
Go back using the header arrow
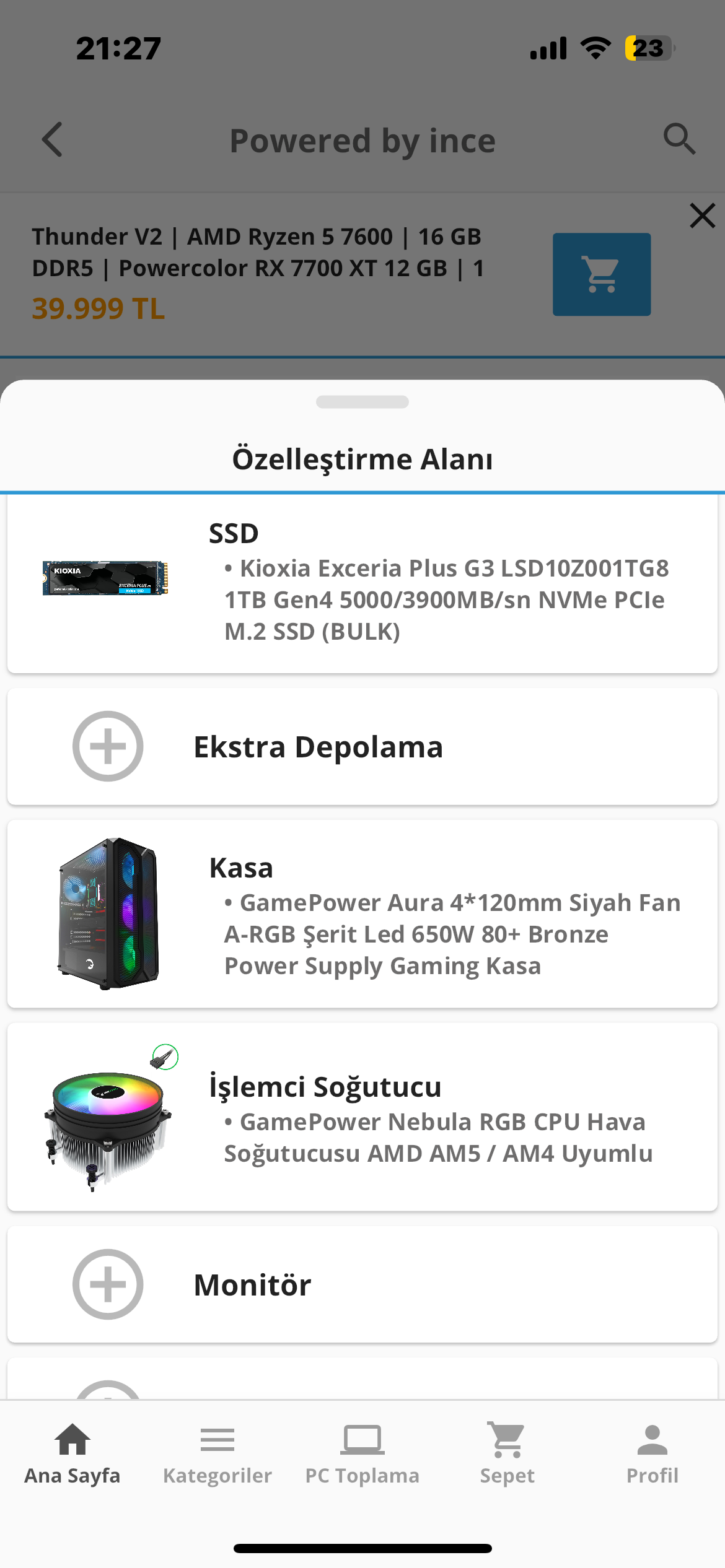[53, 140]
